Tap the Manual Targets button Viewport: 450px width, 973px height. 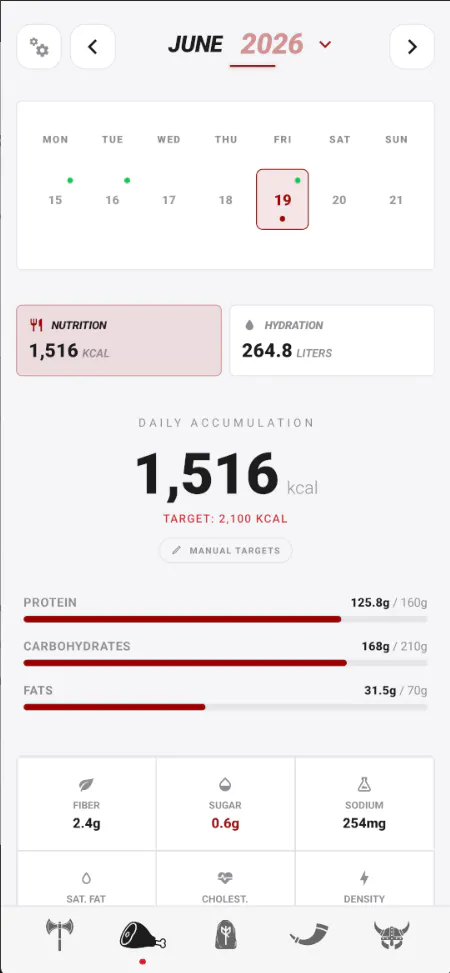pyautogui.click(x=226, y=550)
